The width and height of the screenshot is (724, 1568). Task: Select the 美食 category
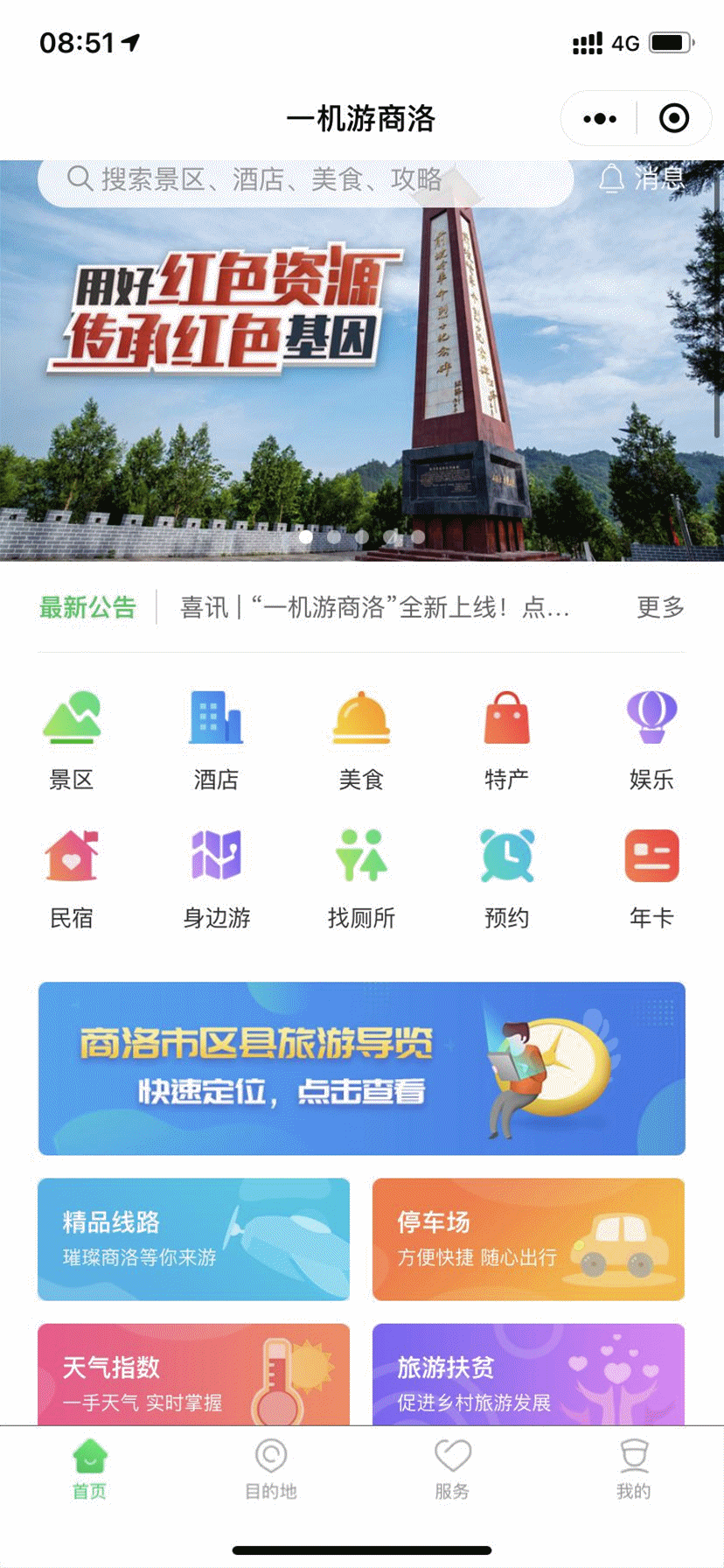[x=361, y=739]
